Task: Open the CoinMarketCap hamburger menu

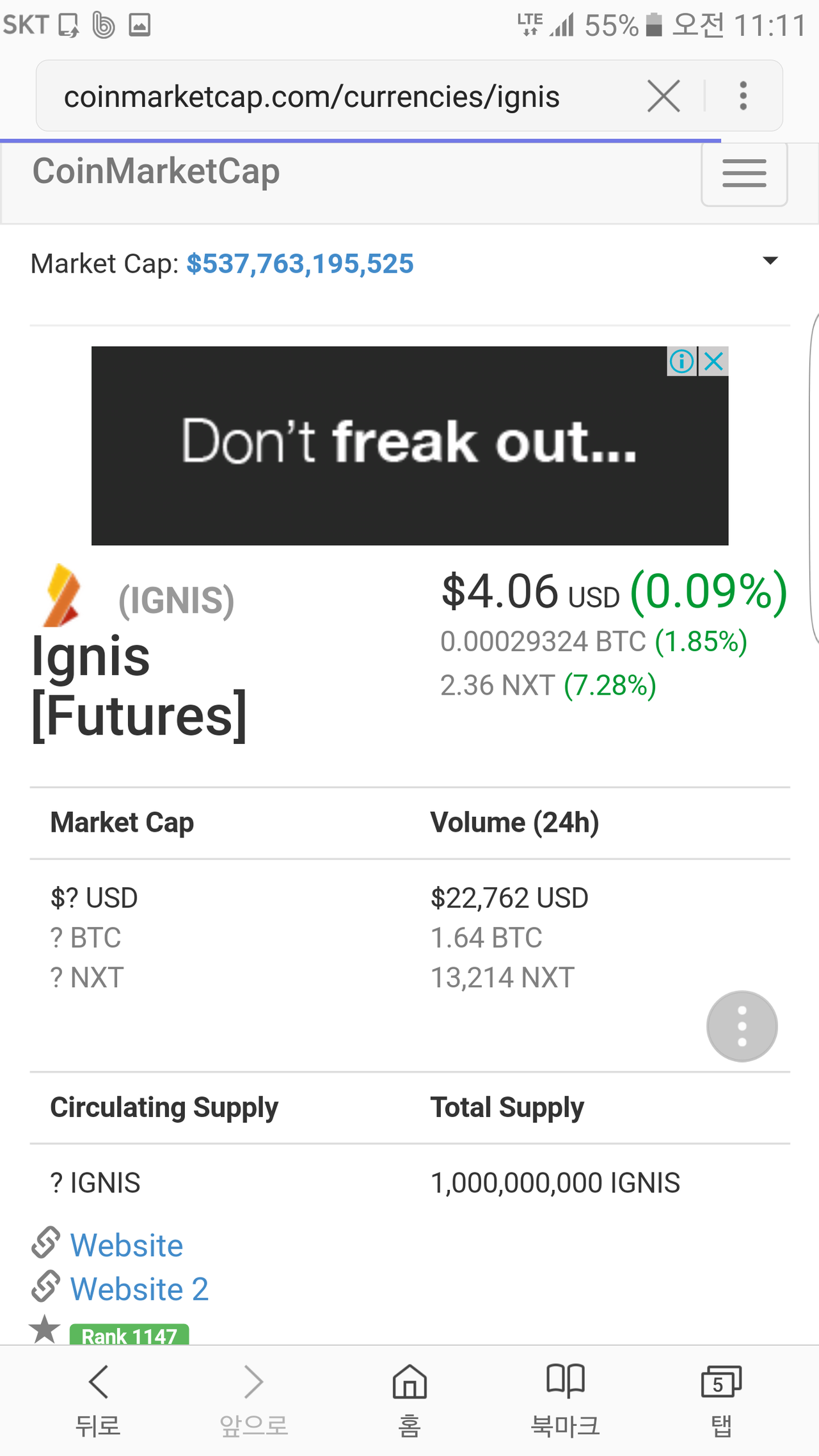Action: pyautogui.click(x=744, y=174)
